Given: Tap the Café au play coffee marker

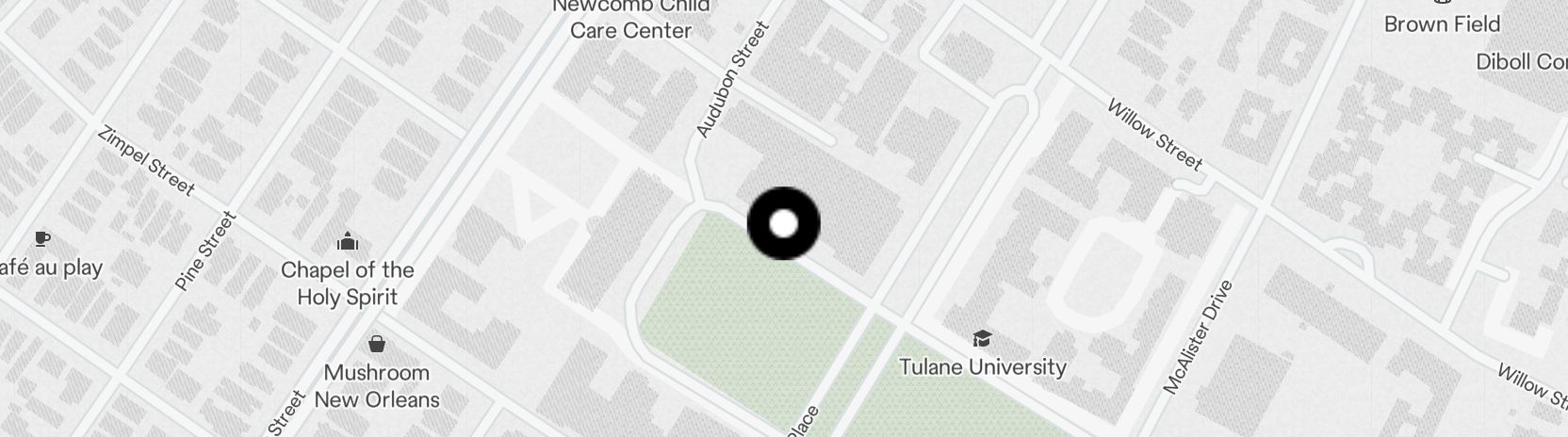Looking at the screenshot, I should [x=41, y=239].
